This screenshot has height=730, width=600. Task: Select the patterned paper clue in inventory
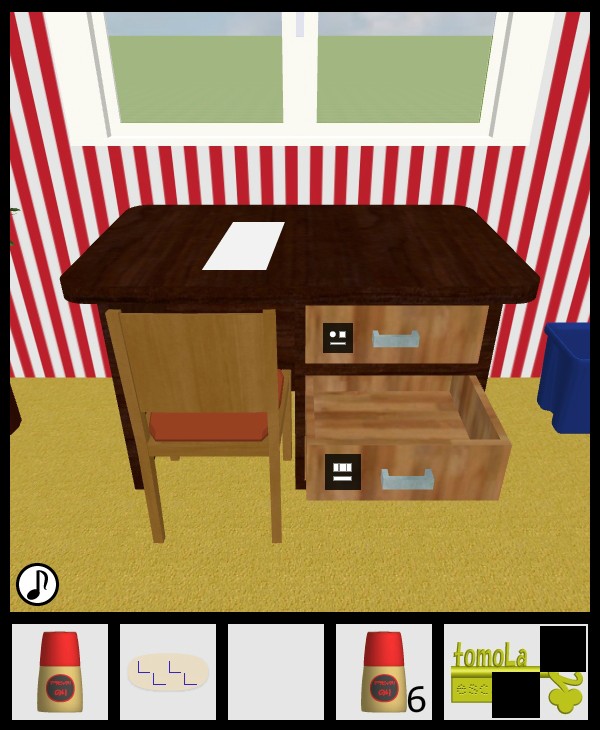[x=168, y=672]
